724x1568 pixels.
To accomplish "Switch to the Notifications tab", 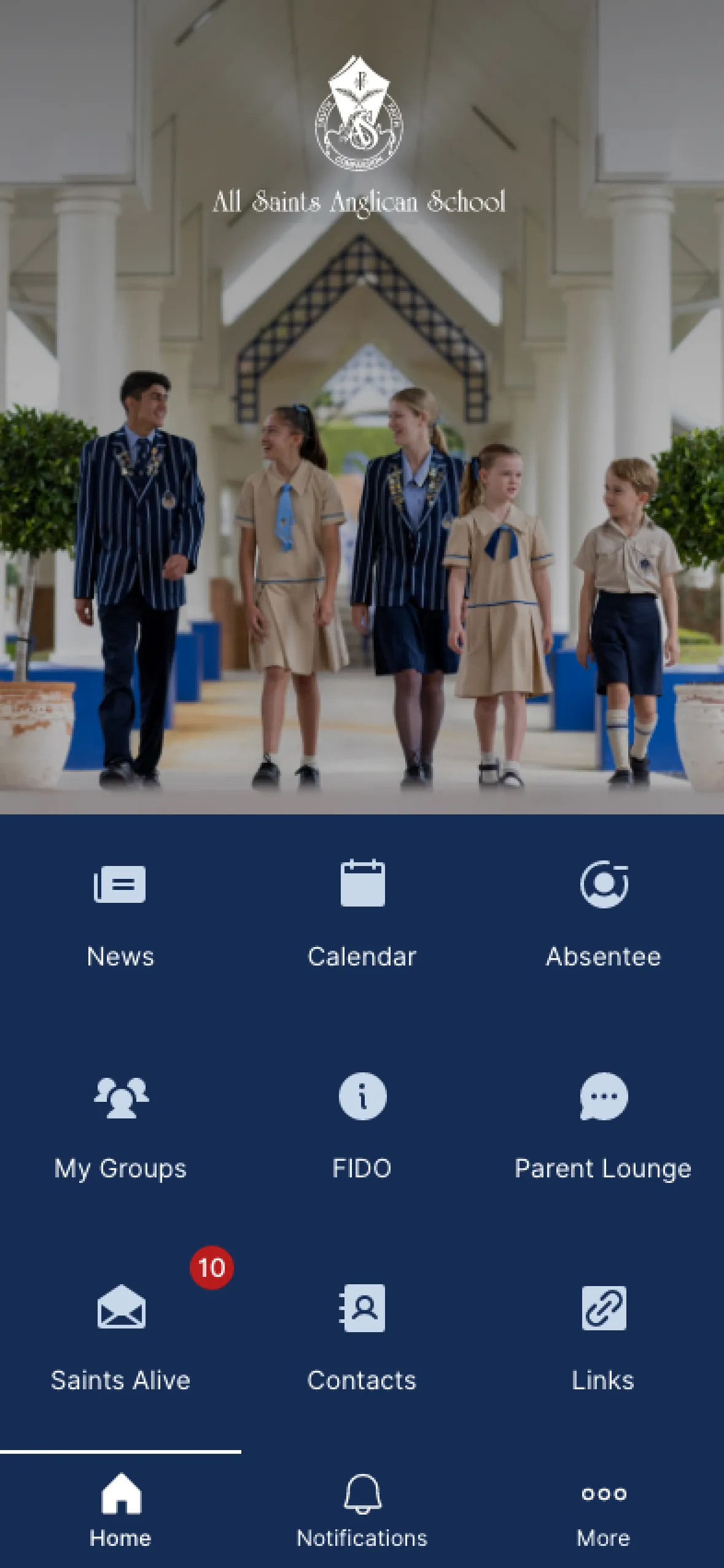I will (x=362, y=1511).
